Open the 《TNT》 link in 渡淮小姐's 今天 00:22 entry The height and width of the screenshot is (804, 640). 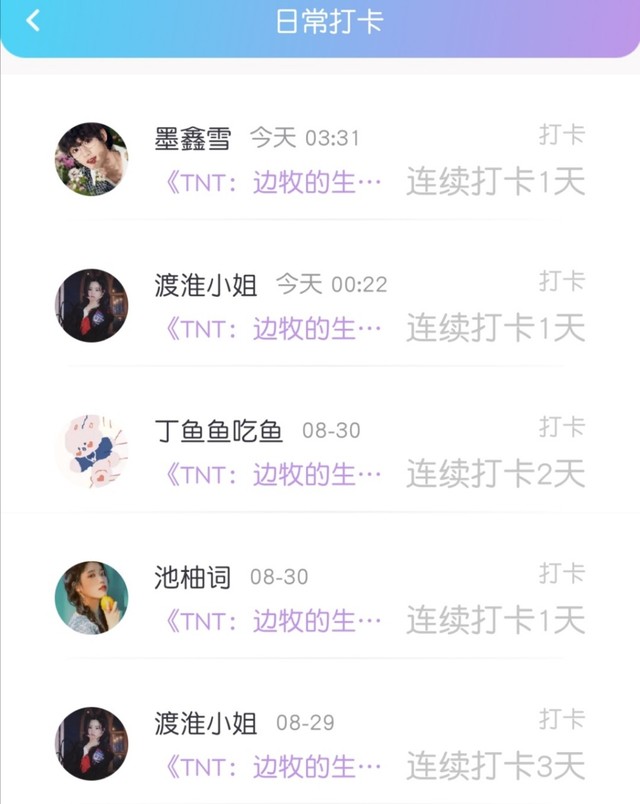270,328
